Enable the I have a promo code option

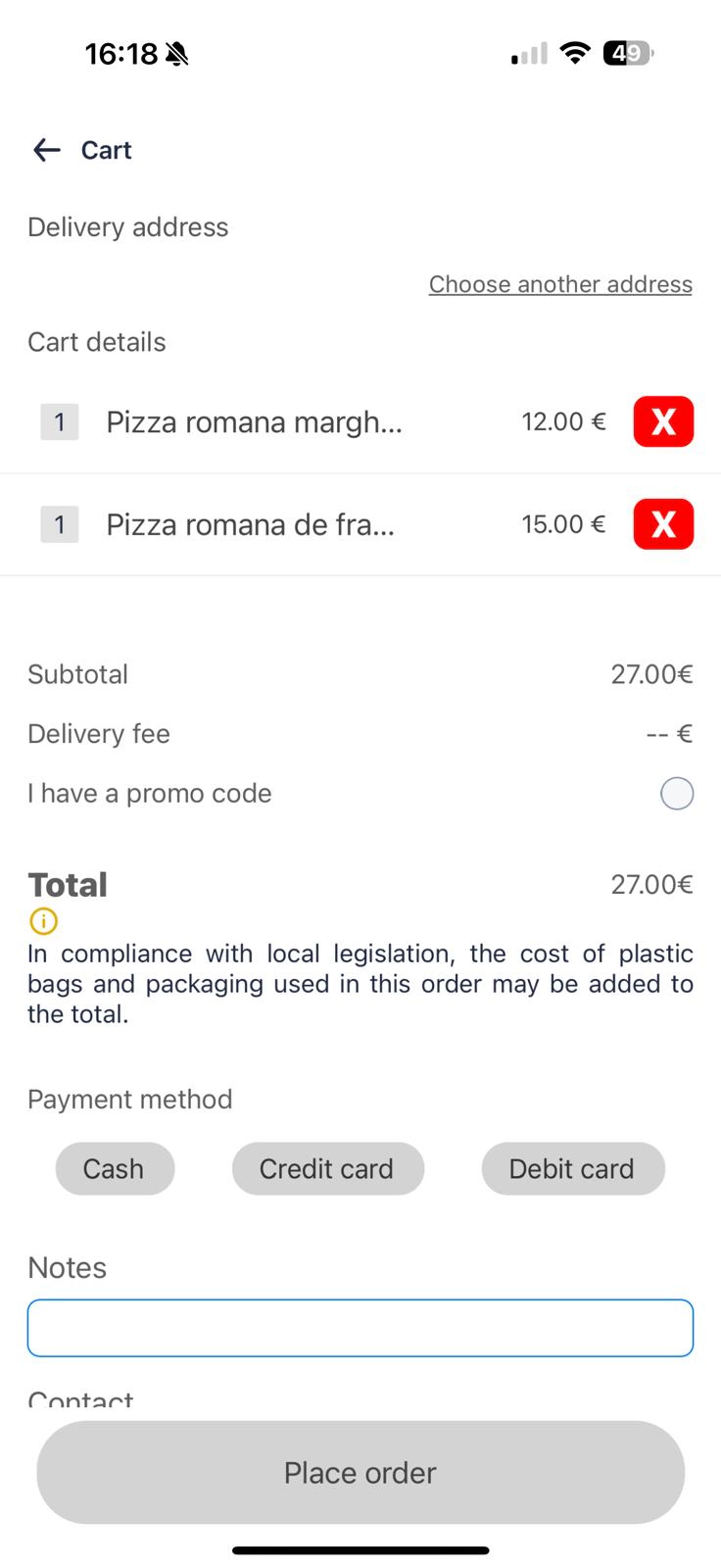tap(677, 793)
